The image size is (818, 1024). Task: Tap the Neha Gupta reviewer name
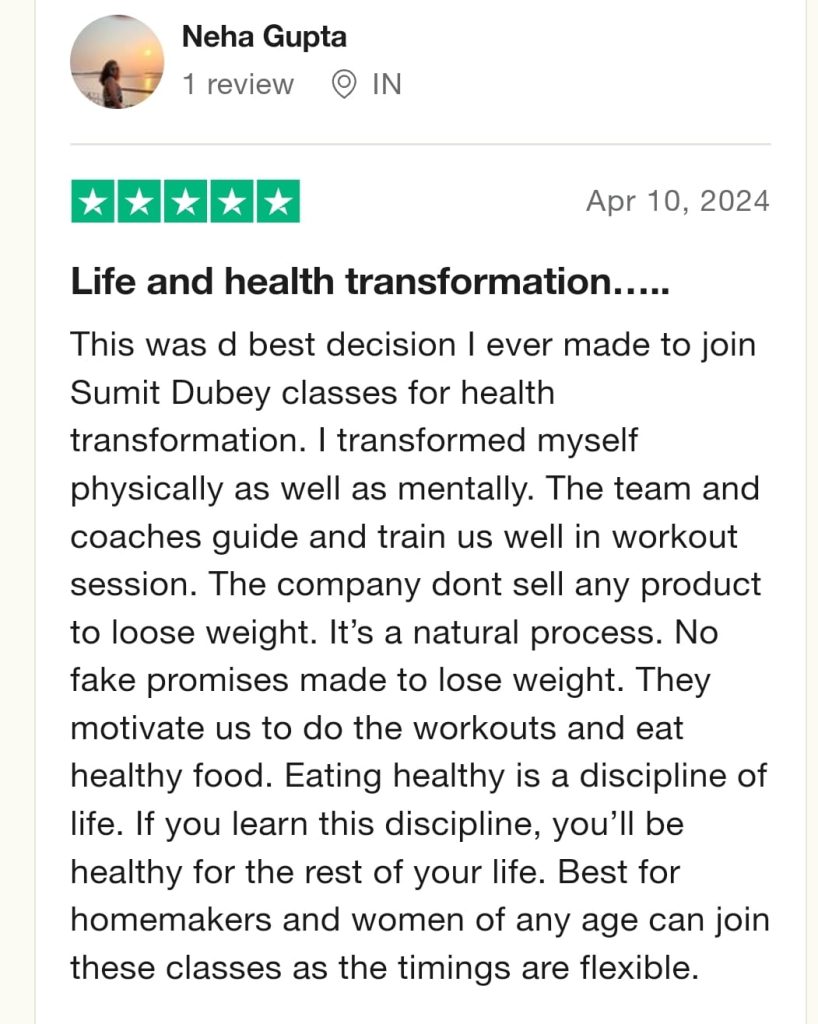click(264, 38)
